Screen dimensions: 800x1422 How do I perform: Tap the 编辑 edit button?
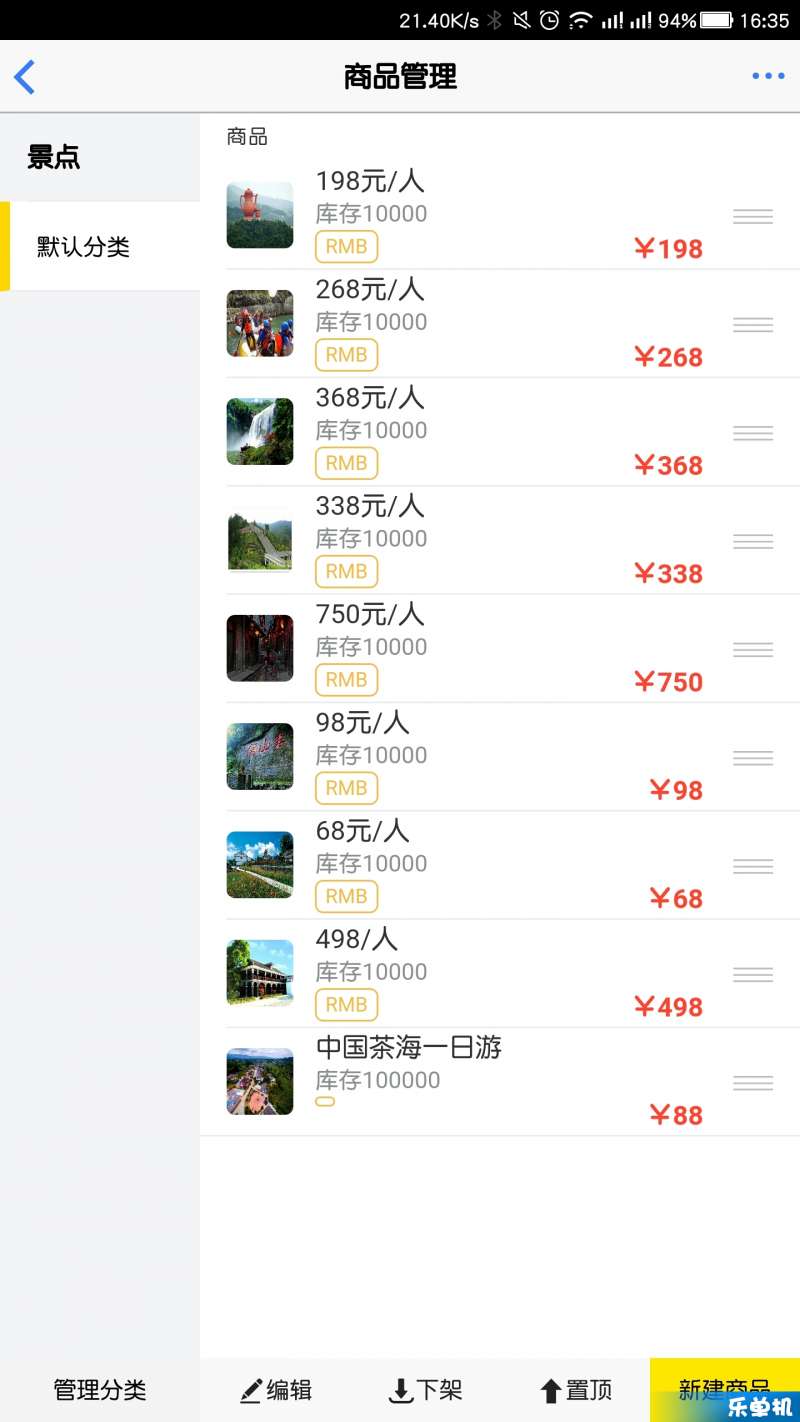[x=277, y=1390]
